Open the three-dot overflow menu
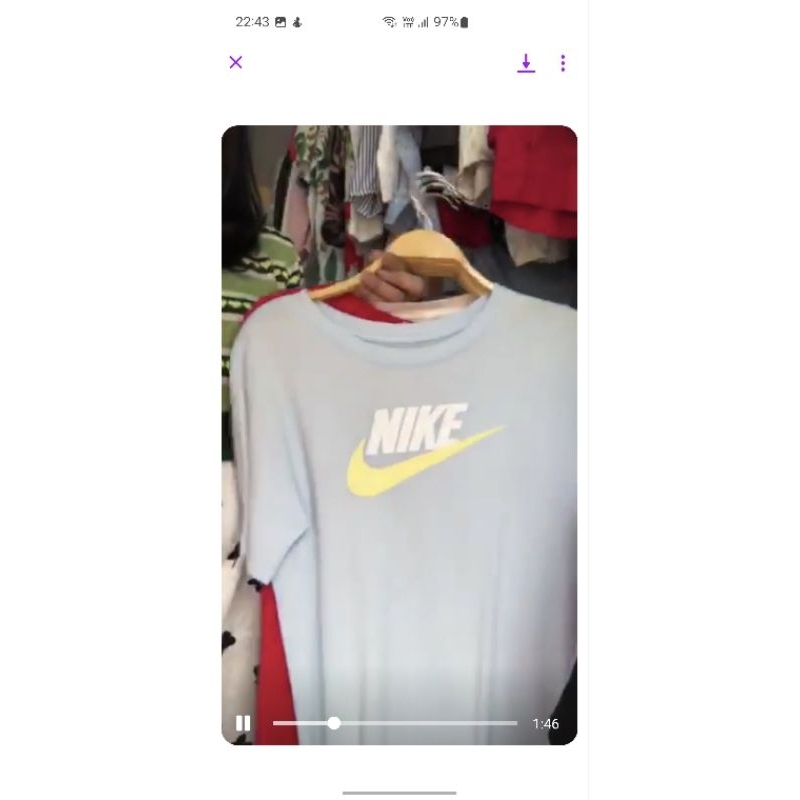This screenshot has height=800, width=800. pyautogui.click(x=563, y=63)
